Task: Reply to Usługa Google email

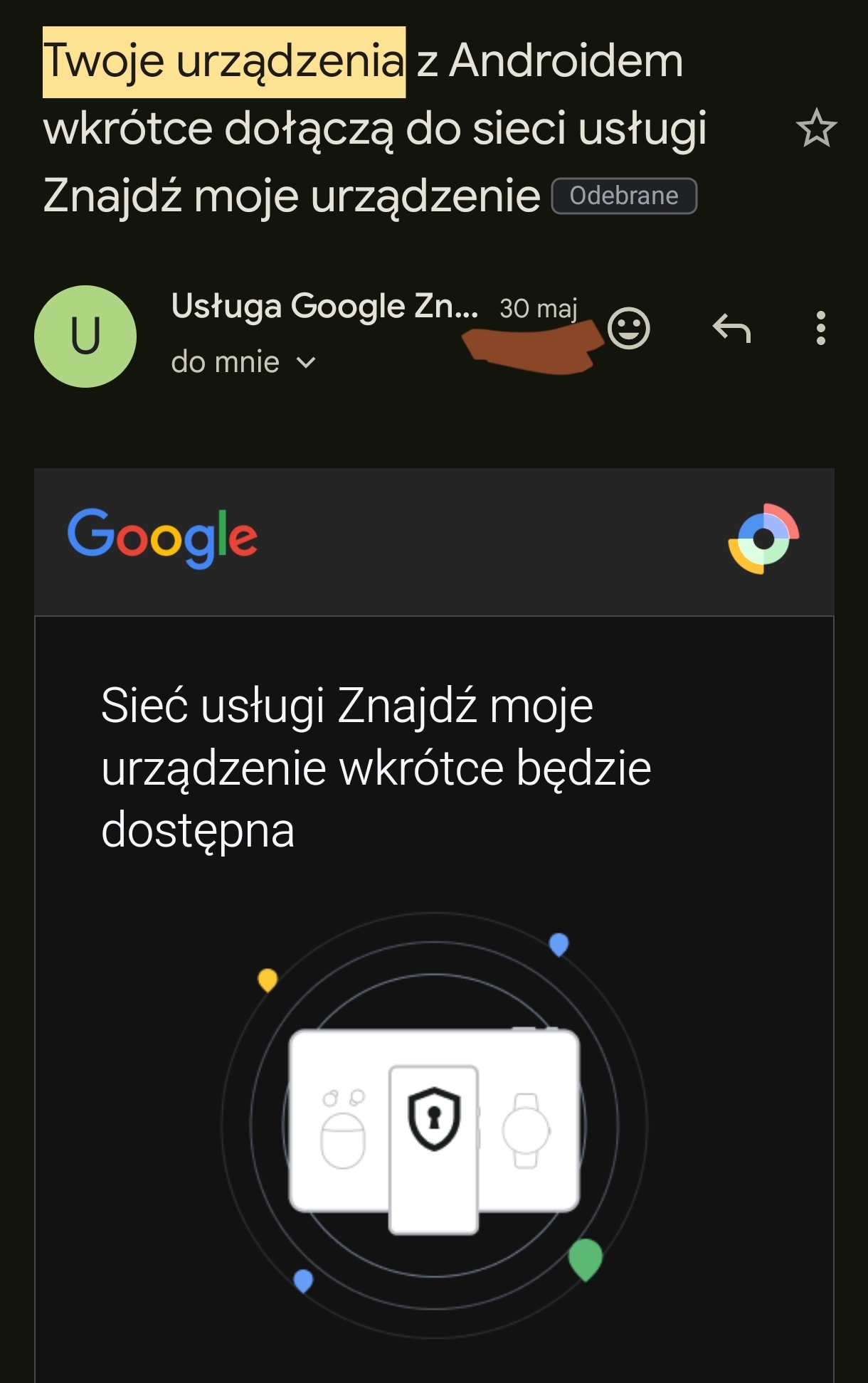Action: tap(731, 329)
